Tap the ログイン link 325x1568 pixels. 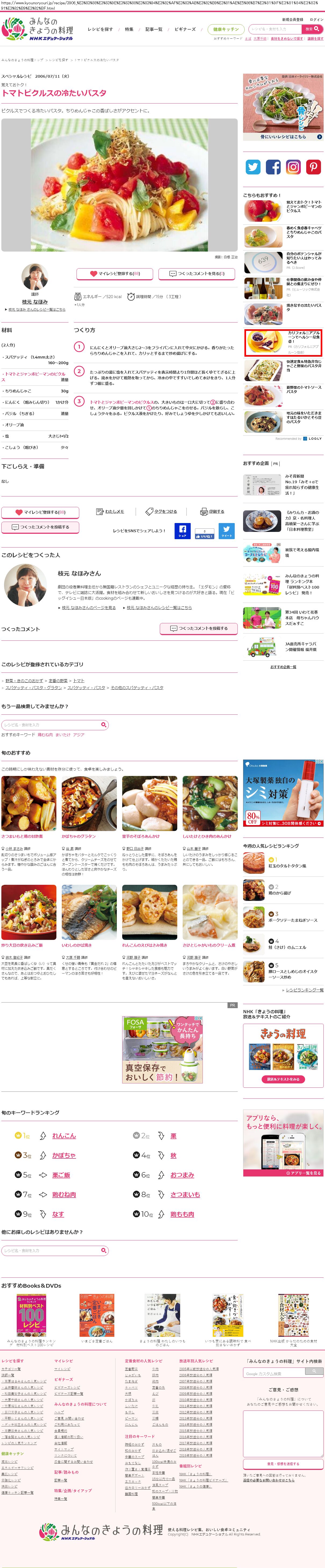316,19
